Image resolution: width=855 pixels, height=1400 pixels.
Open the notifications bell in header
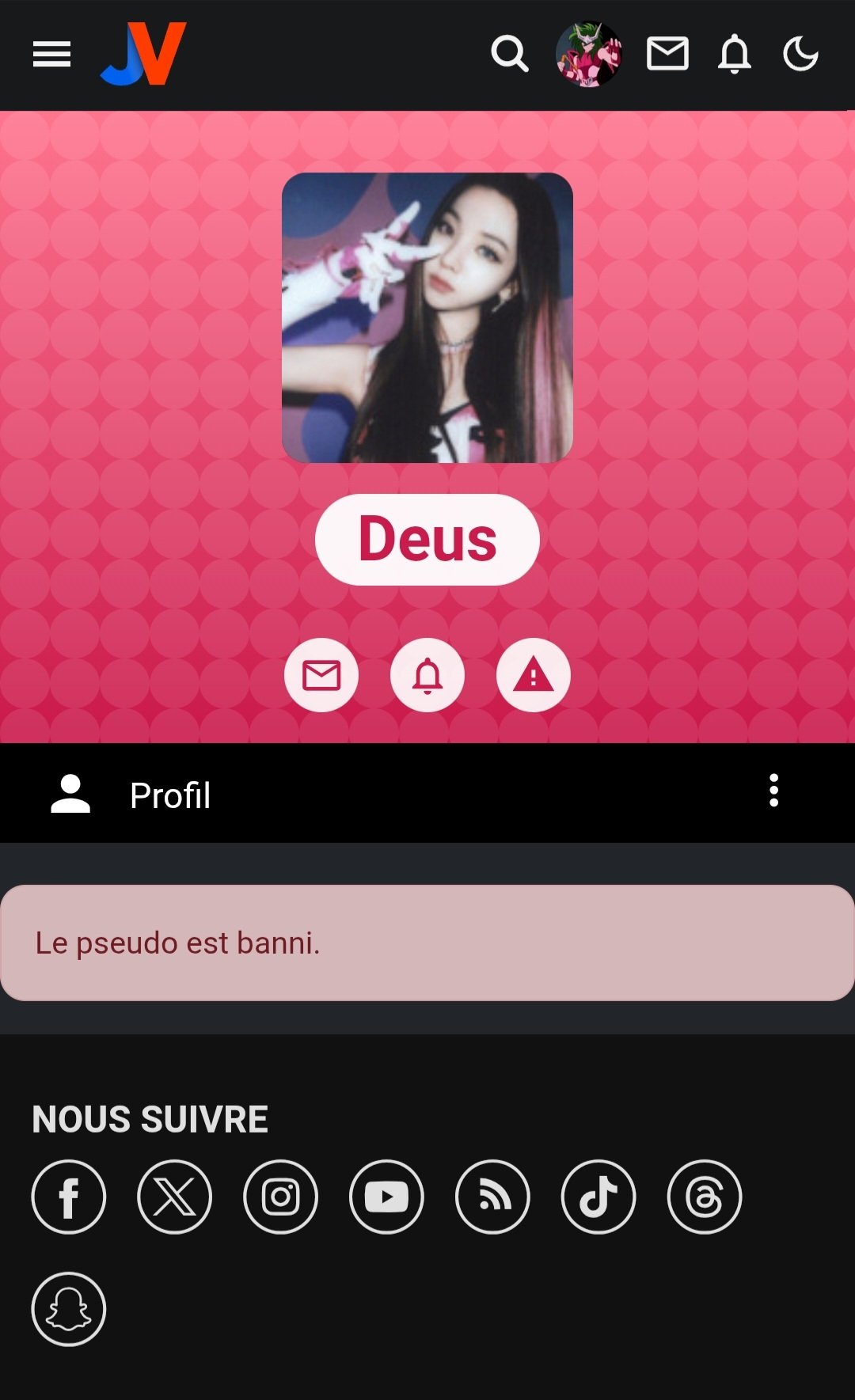point(734,54)
